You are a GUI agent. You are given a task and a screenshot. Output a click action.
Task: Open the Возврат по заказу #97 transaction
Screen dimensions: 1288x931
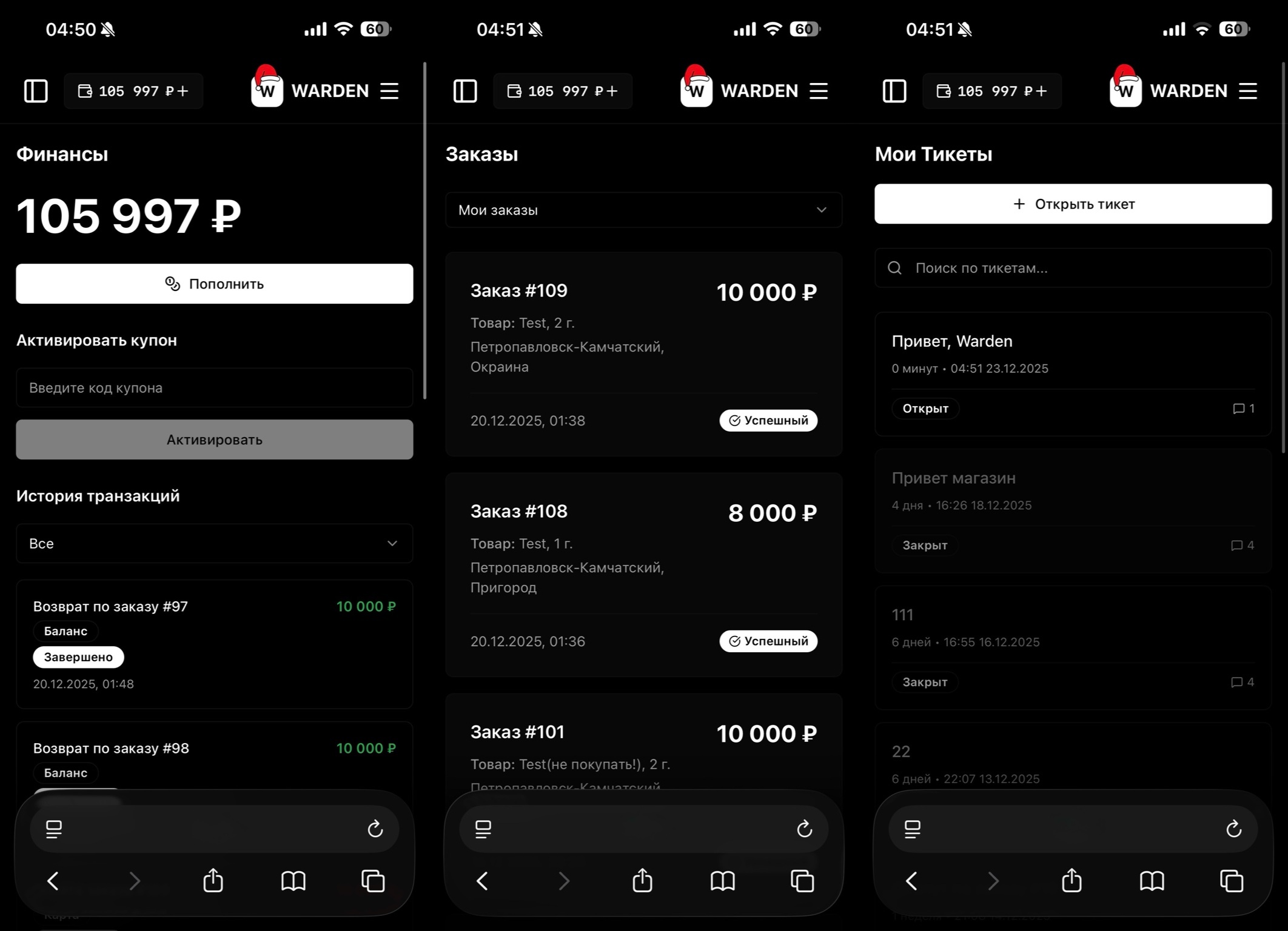(214, 644)
